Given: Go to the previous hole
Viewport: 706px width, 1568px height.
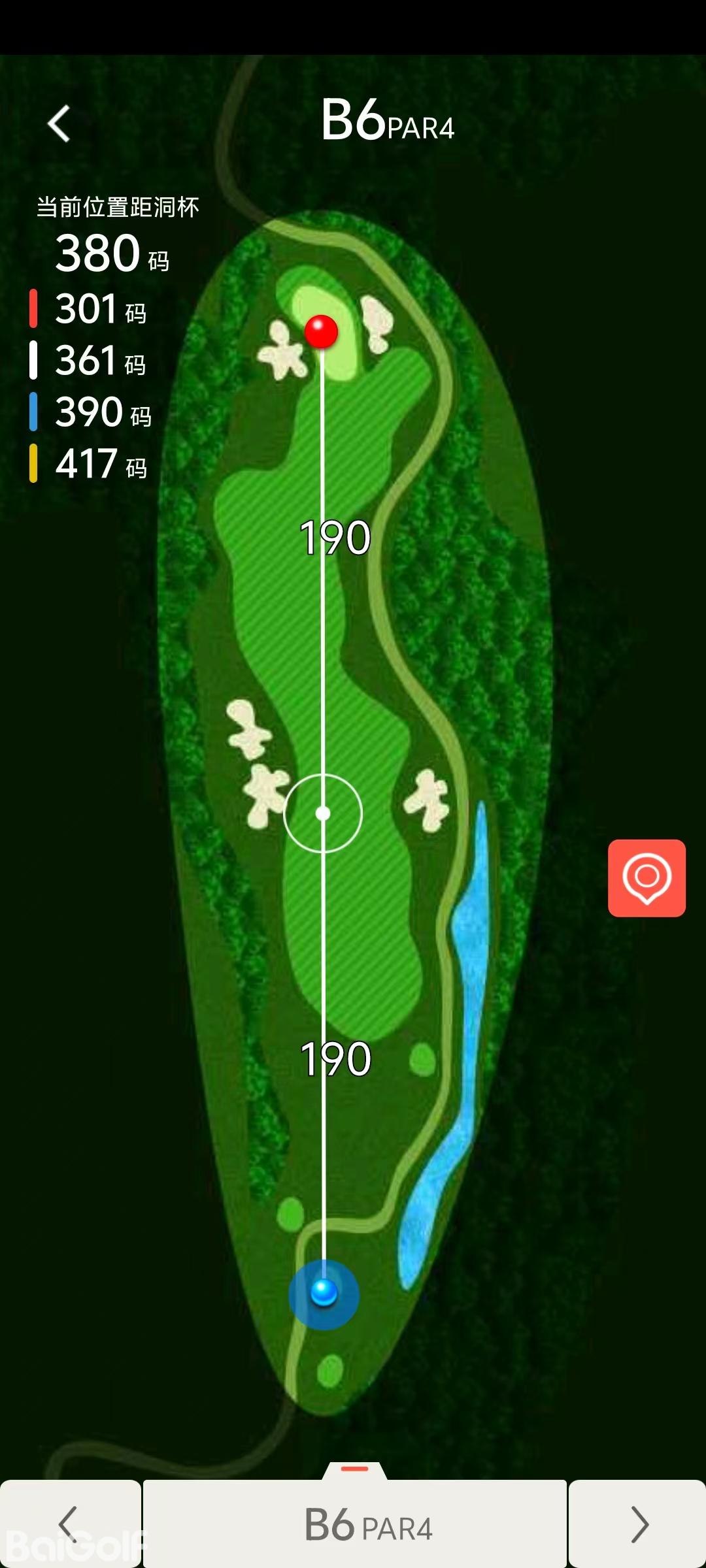Looking at the screenshot, I should tap(69, 1524).
